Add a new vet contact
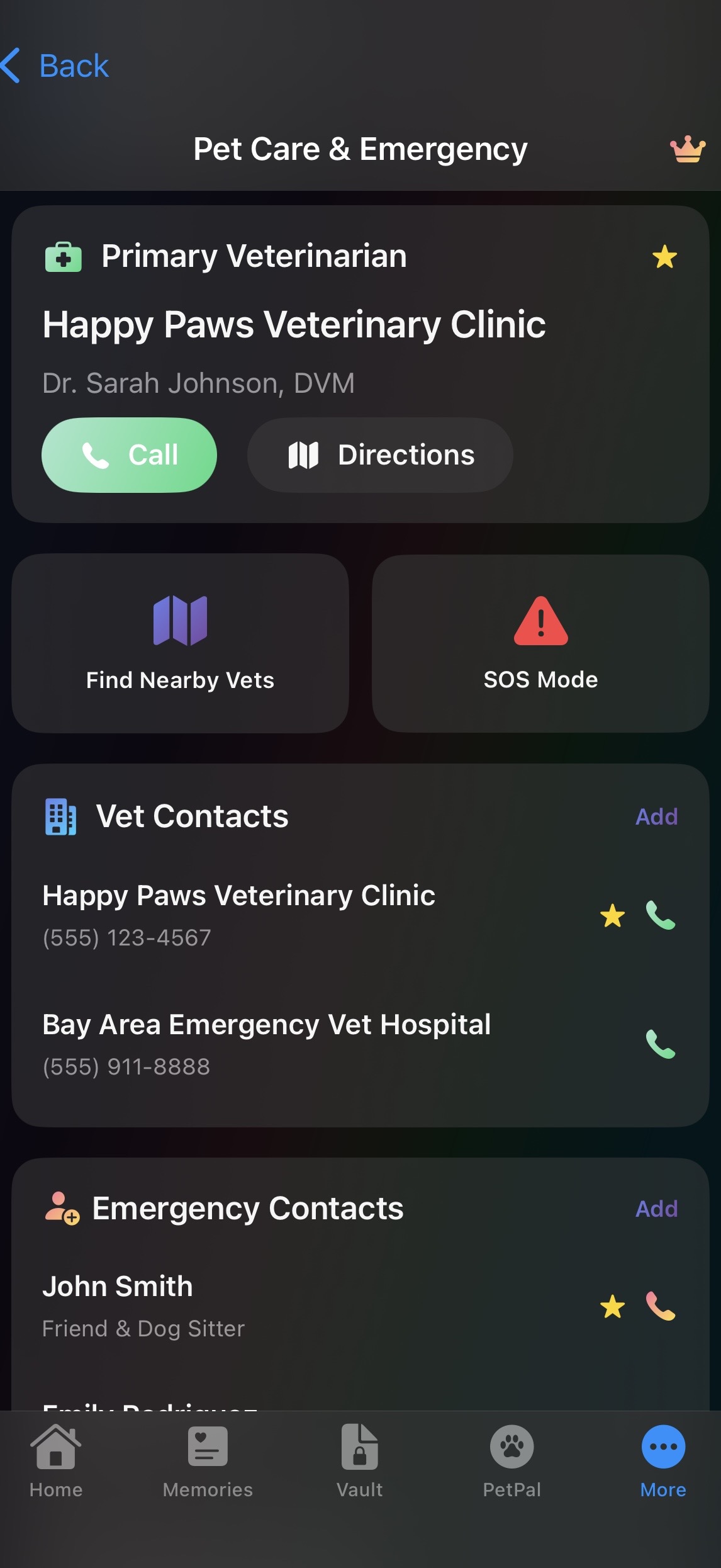The height and width of the screenshot is (1568, 721). (x=656, y=816)
